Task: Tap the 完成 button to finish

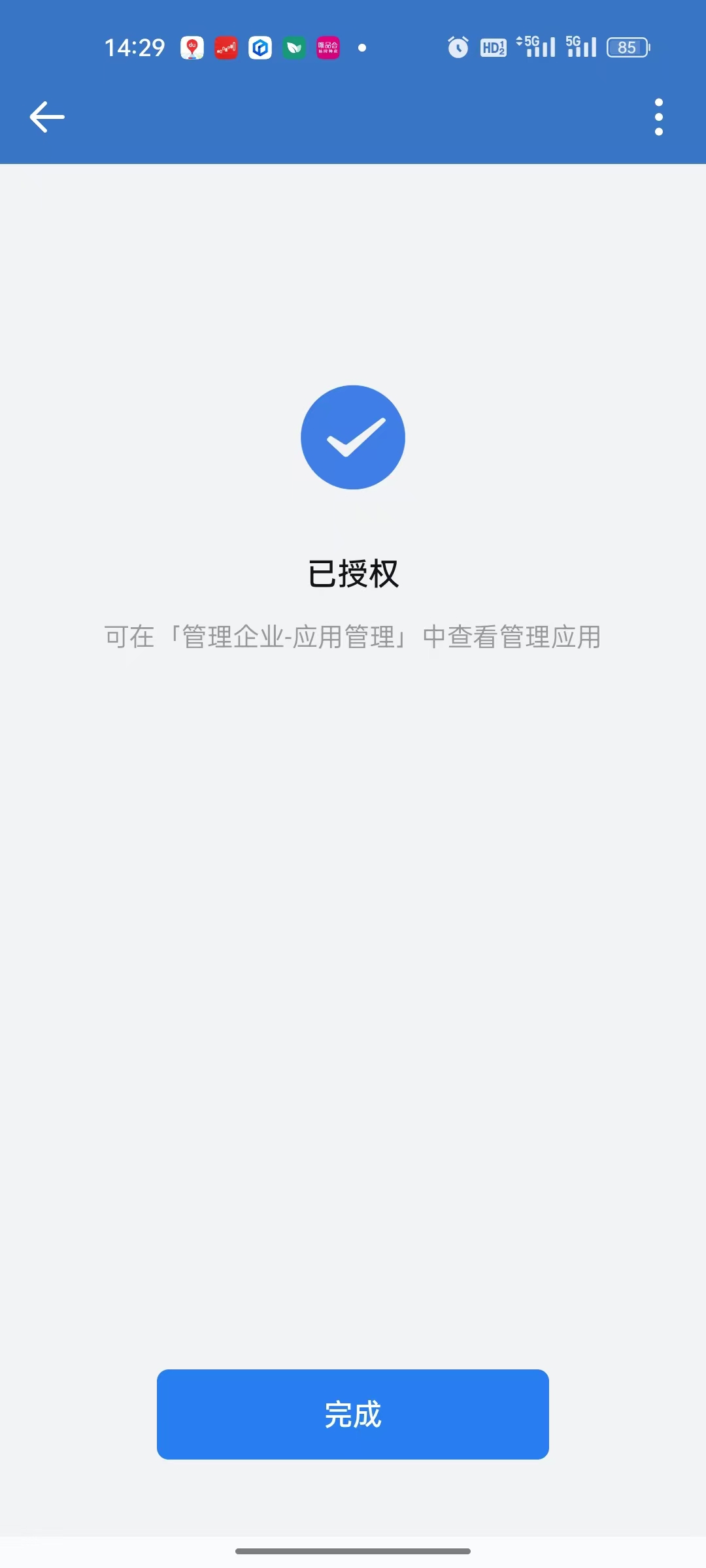Action: [353, 1414]
